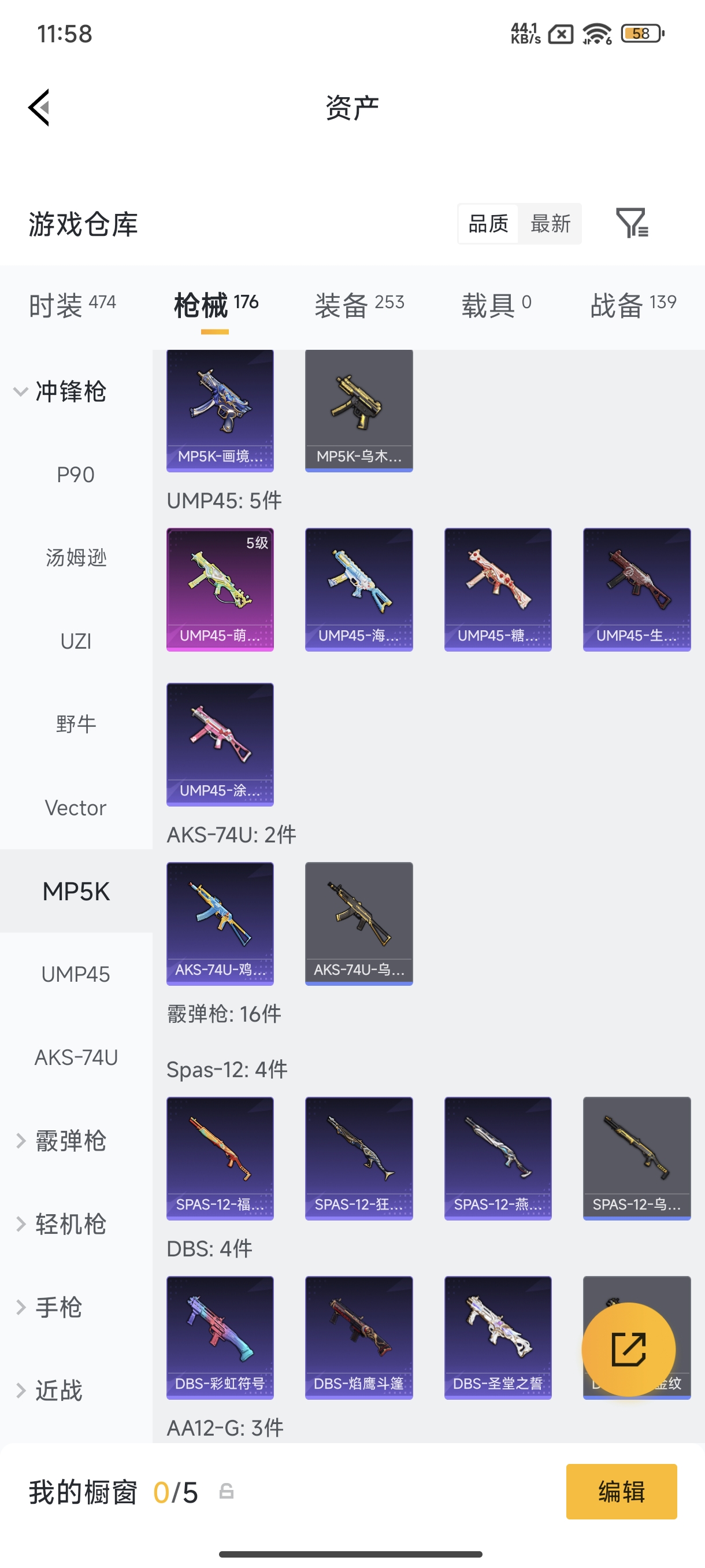Viewport: 705px width, 1568px height.
Task: Collapse the 冲锋枪 category
Action: tap(61, 391)
